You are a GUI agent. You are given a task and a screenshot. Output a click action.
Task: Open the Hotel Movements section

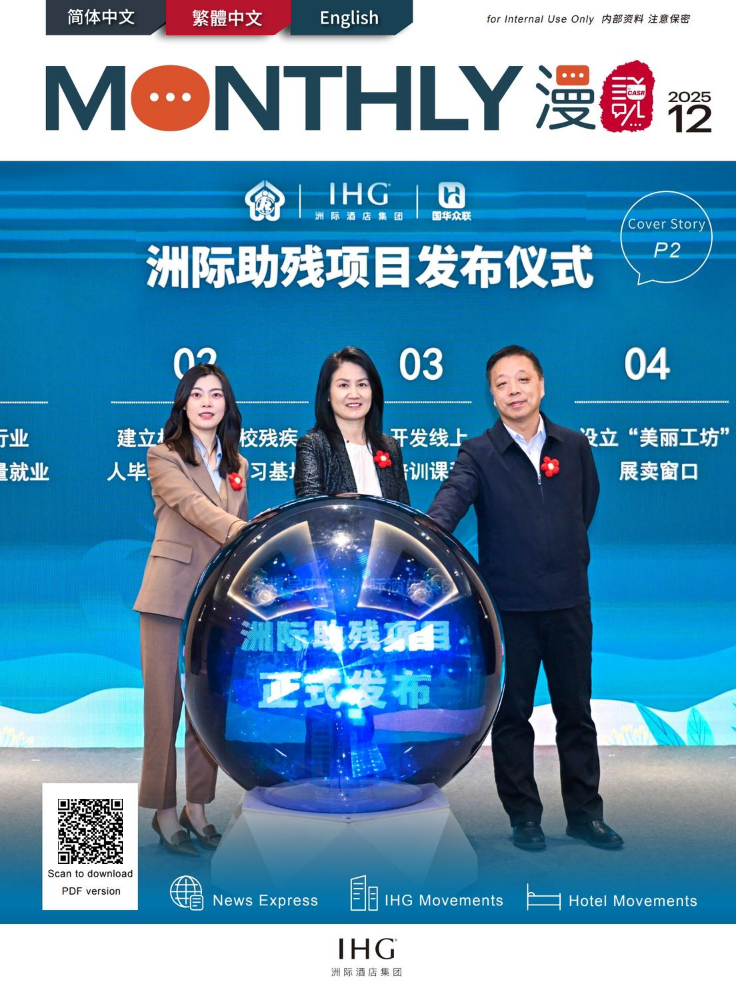612,898
